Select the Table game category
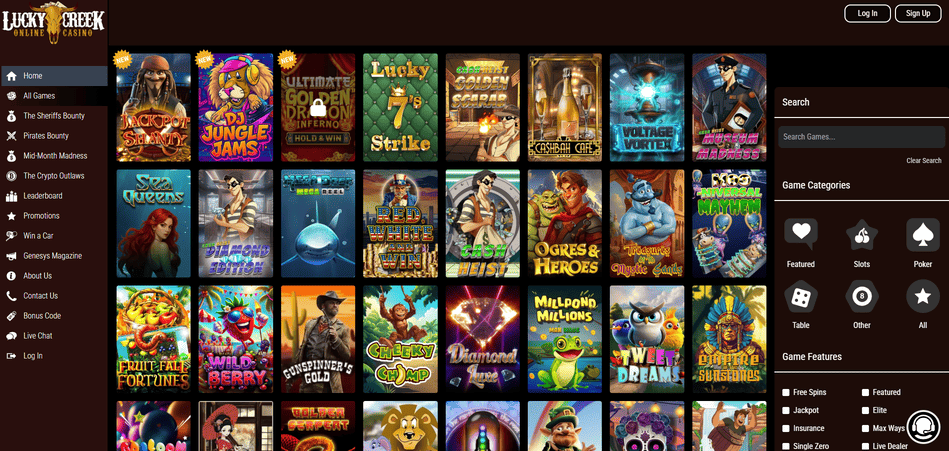This screenshot has height=451, width=949. [800, 302]
